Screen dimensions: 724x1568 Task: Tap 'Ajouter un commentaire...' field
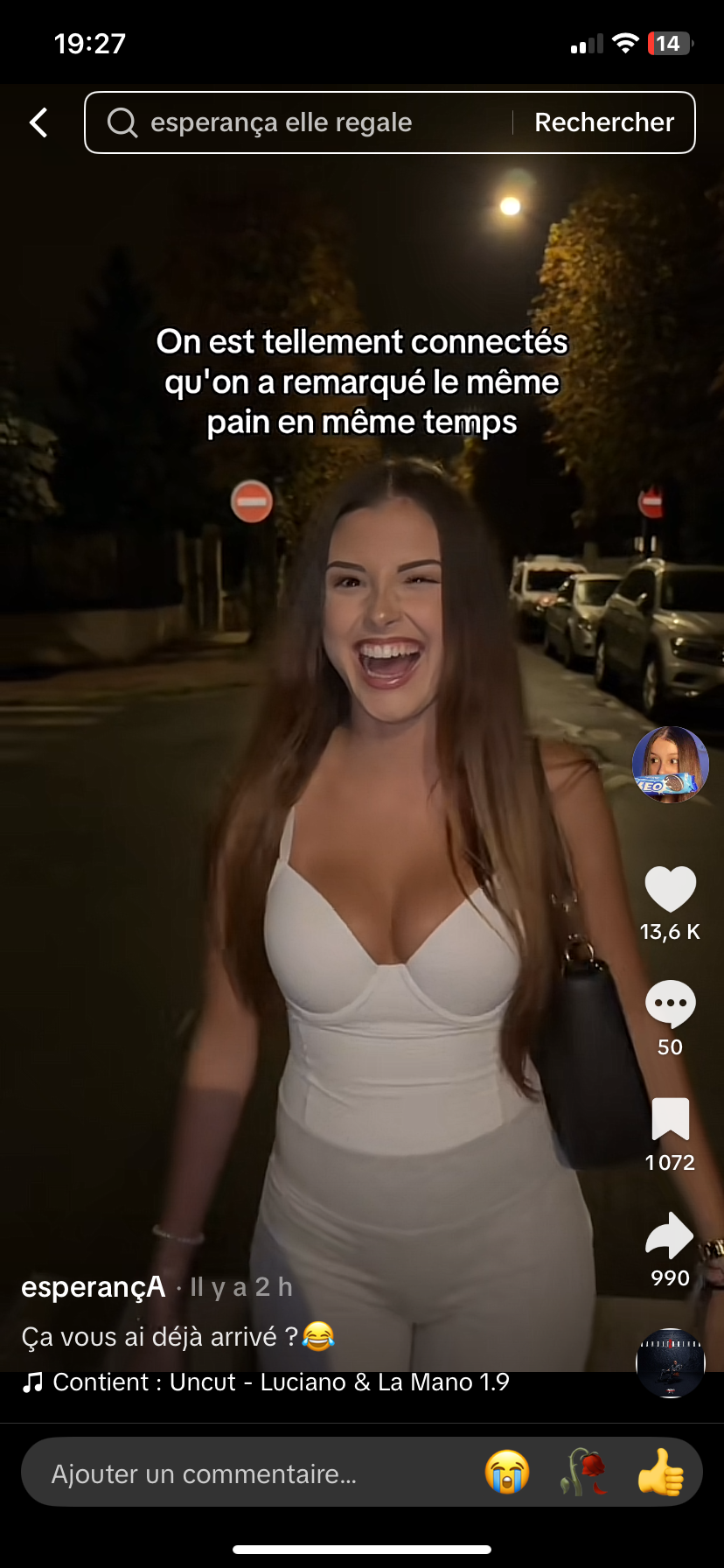(204, 1474)
